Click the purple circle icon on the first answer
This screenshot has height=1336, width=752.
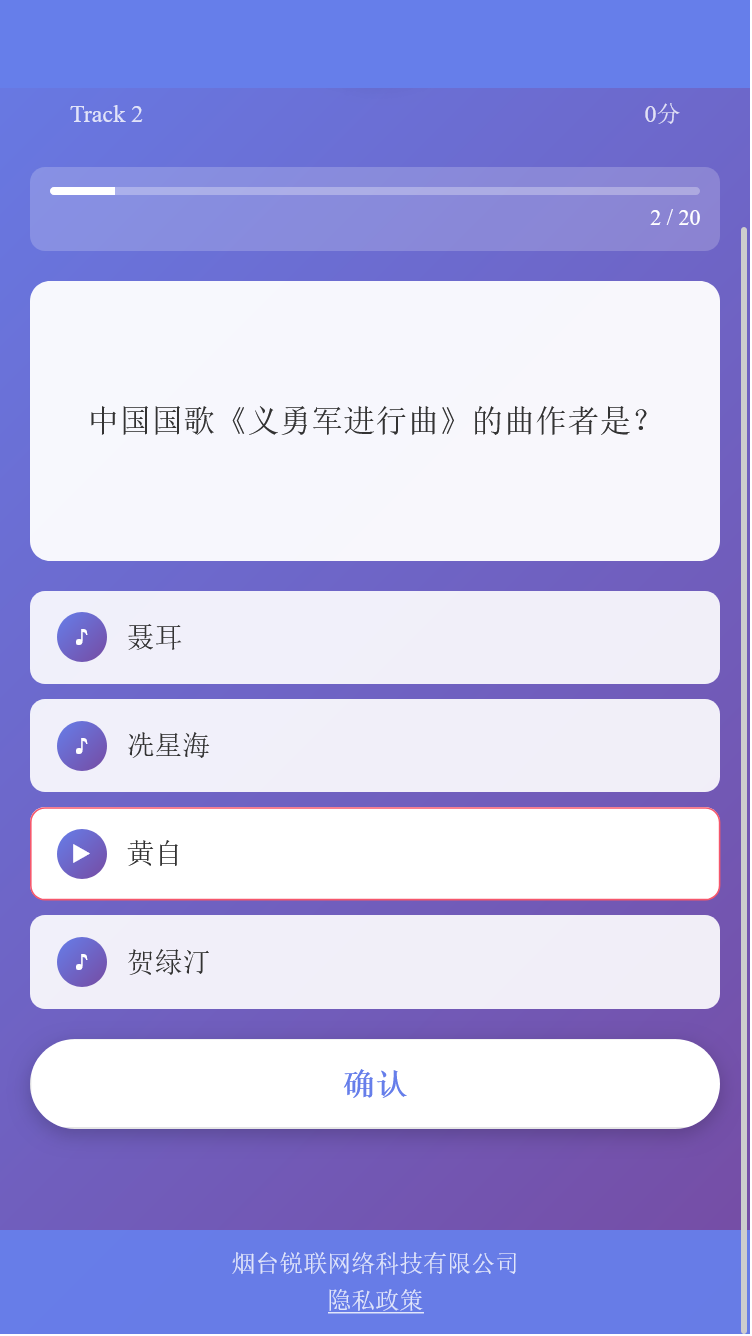click(82, 637)
